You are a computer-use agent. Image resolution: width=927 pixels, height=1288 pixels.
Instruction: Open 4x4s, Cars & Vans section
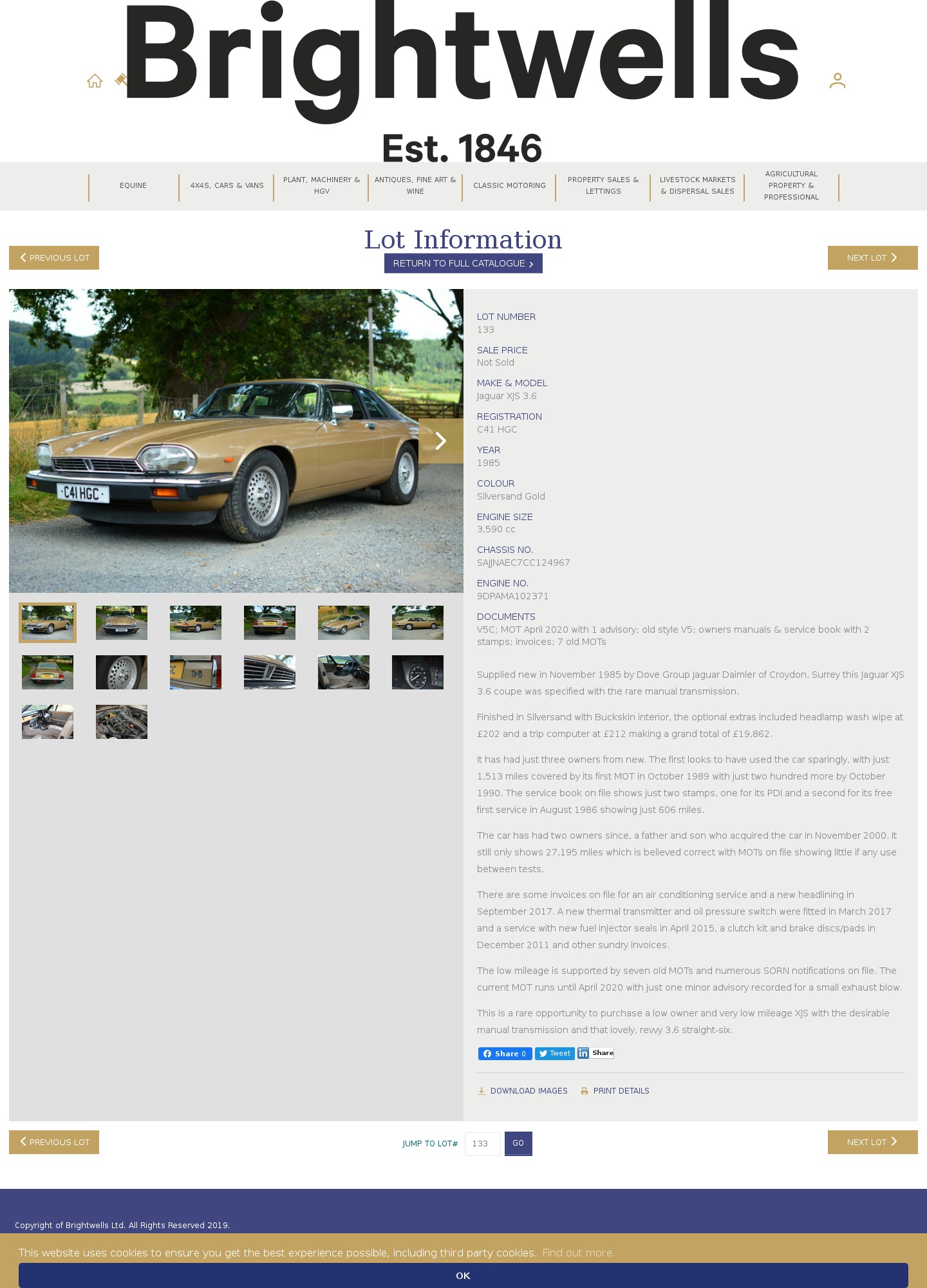227,185
